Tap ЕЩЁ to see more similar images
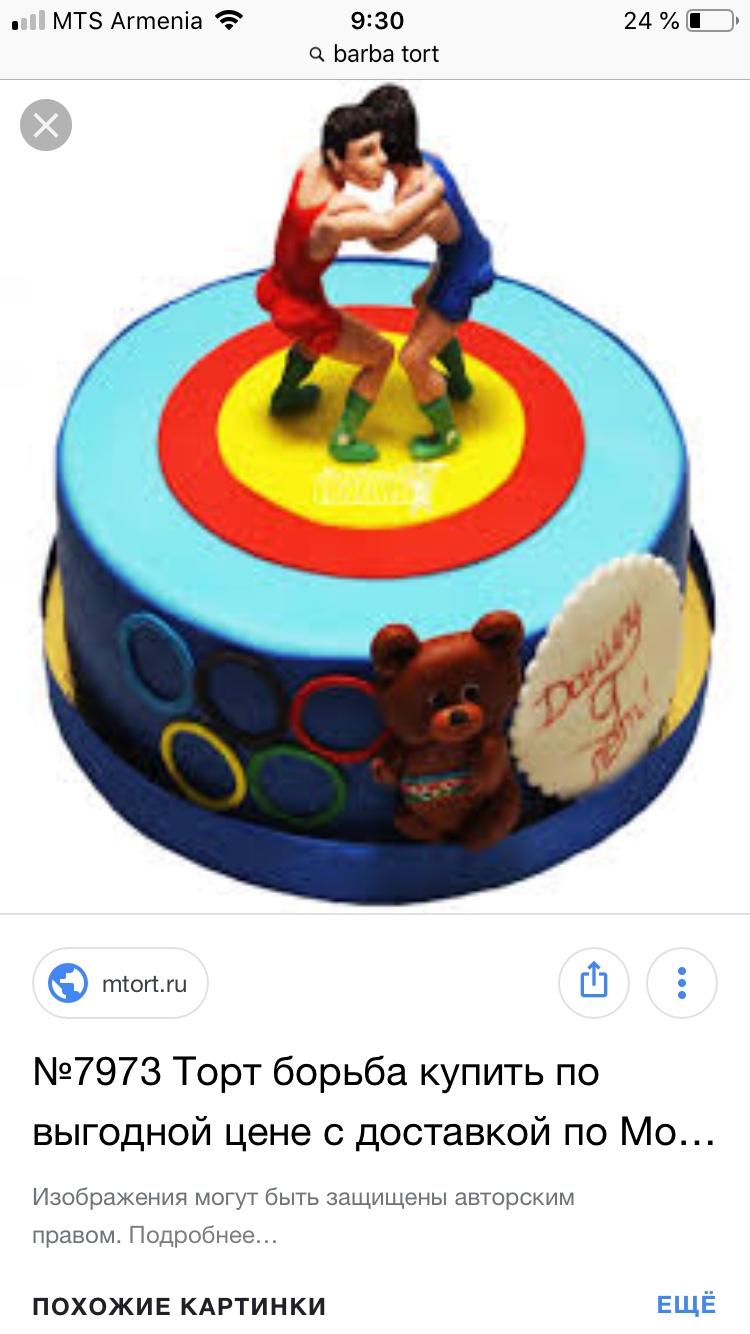Image resolution: width=750 pixels, height=1334 pixels. 686,1304
